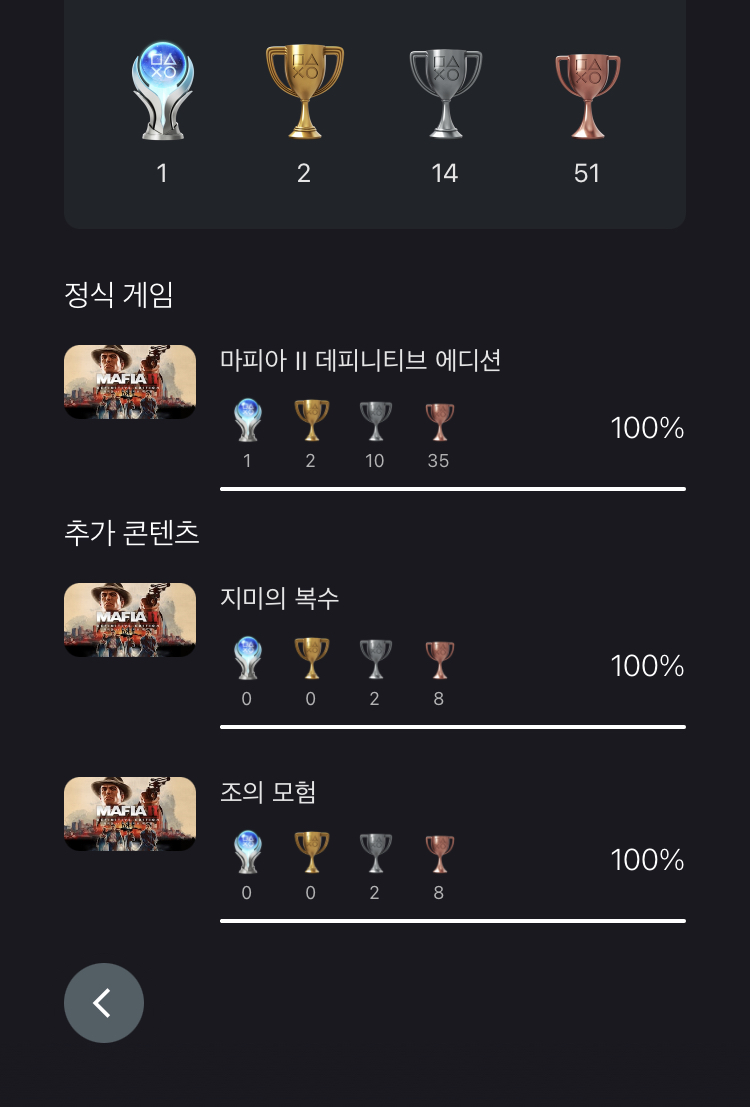
Task: Click the bronze trophy icon showing 51
Action: (x=588, y=90)
